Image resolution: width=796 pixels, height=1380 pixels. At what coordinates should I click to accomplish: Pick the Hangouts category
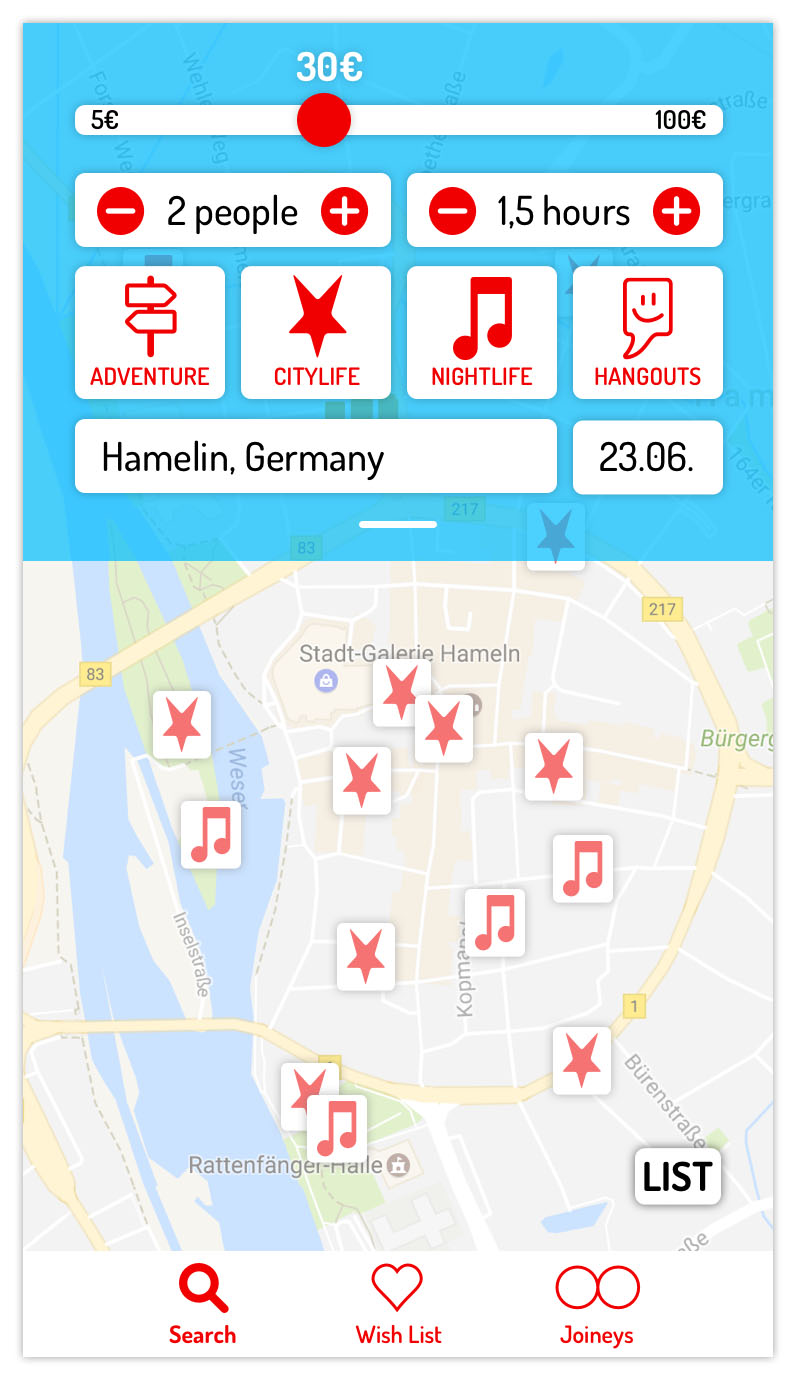click(648, 333)
